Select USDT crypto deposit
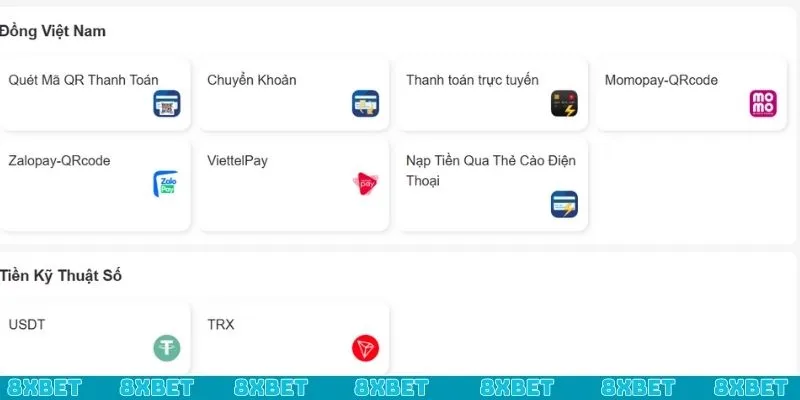The image size is (800, 400). 94,338
